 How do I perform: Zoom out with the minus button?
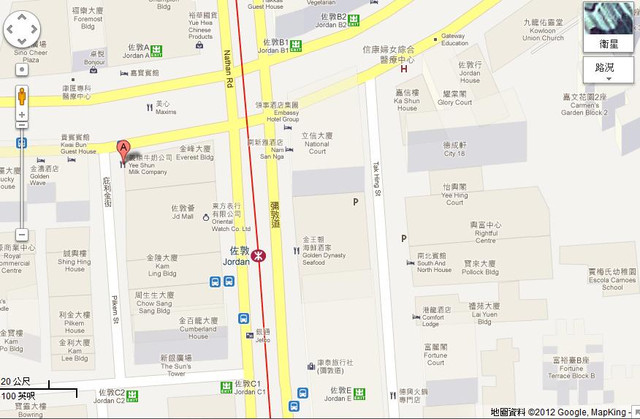tap(22, 234)
